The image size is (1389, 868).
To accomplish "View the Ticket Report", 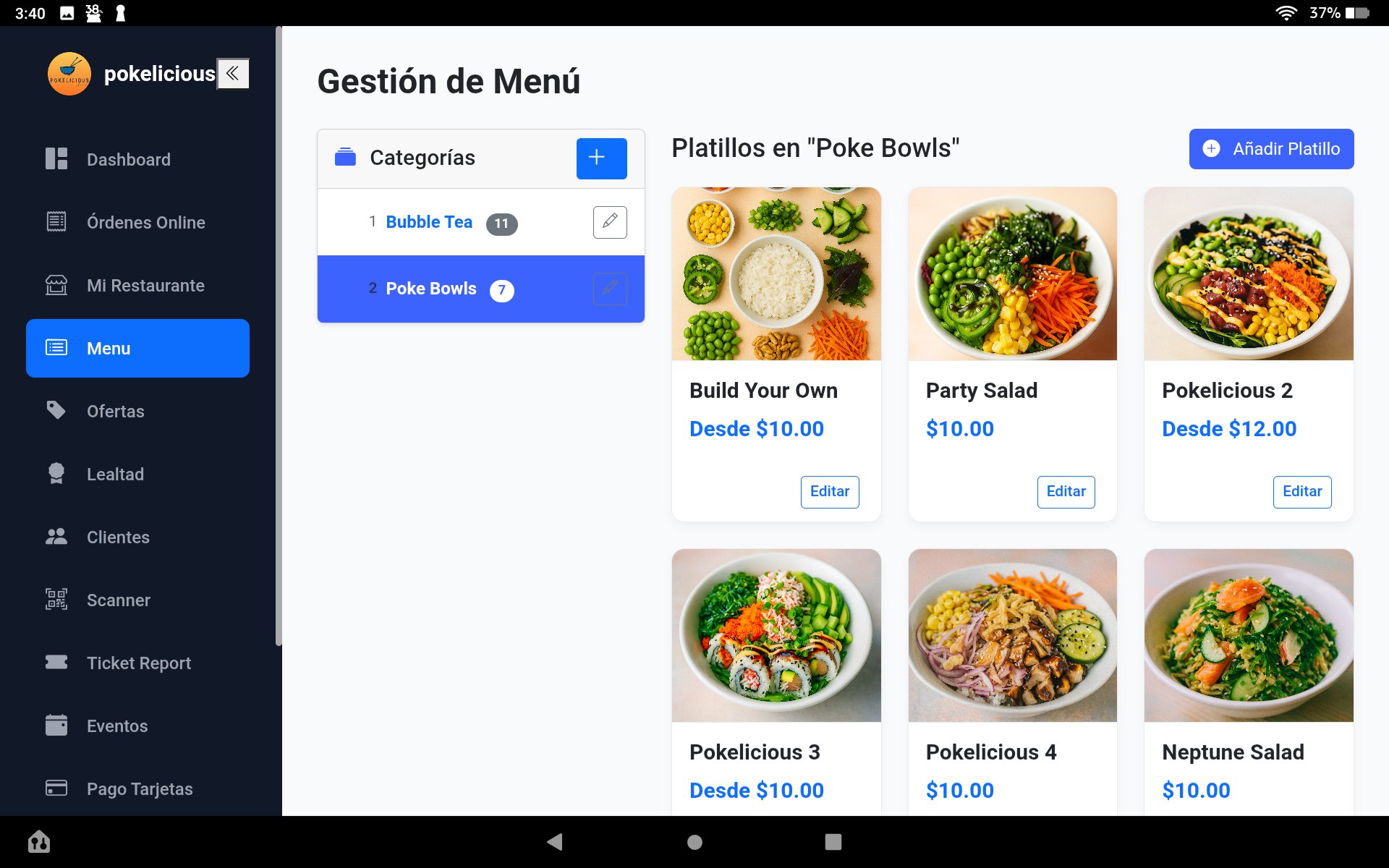I will click(138, 663).
